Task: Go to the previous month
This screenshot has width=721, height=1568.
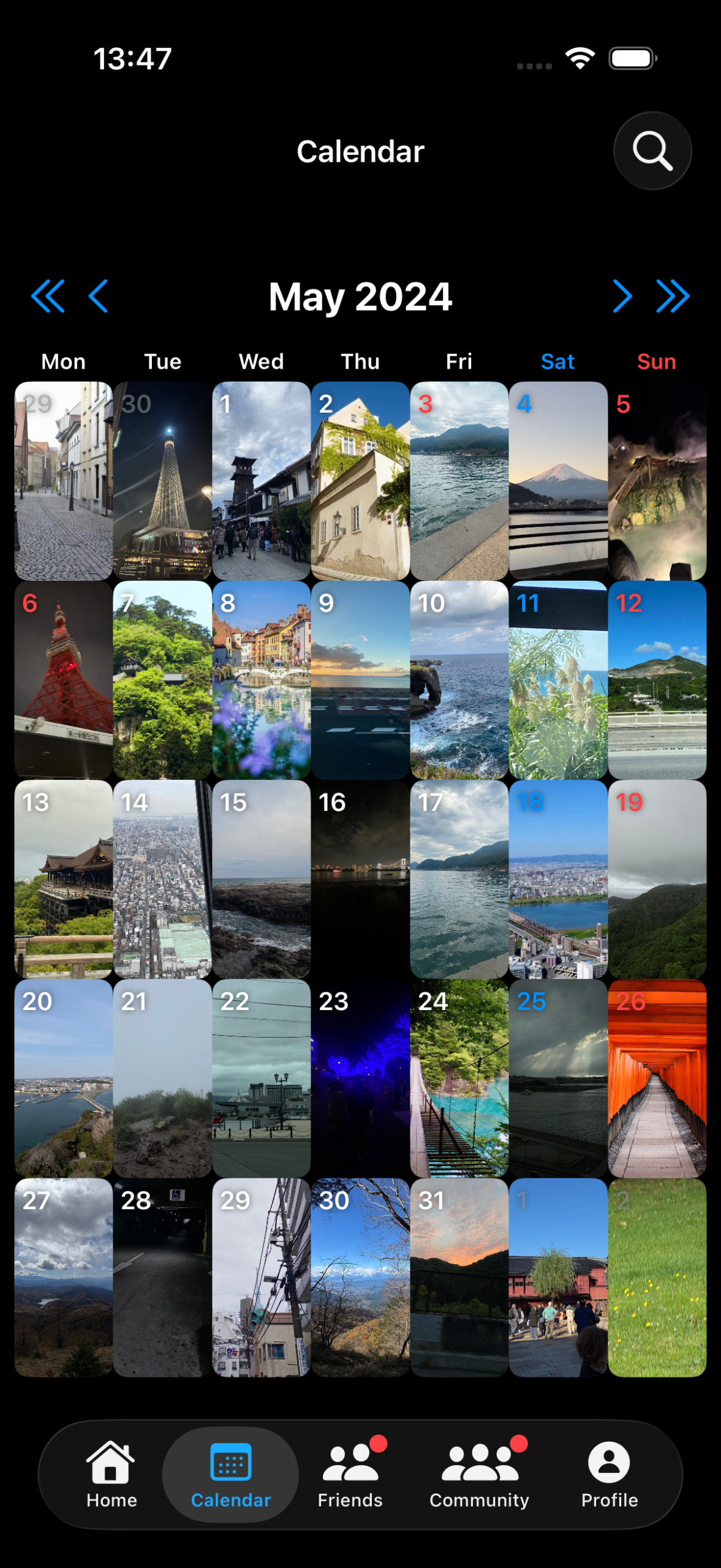Action: [x=99, y=296]
